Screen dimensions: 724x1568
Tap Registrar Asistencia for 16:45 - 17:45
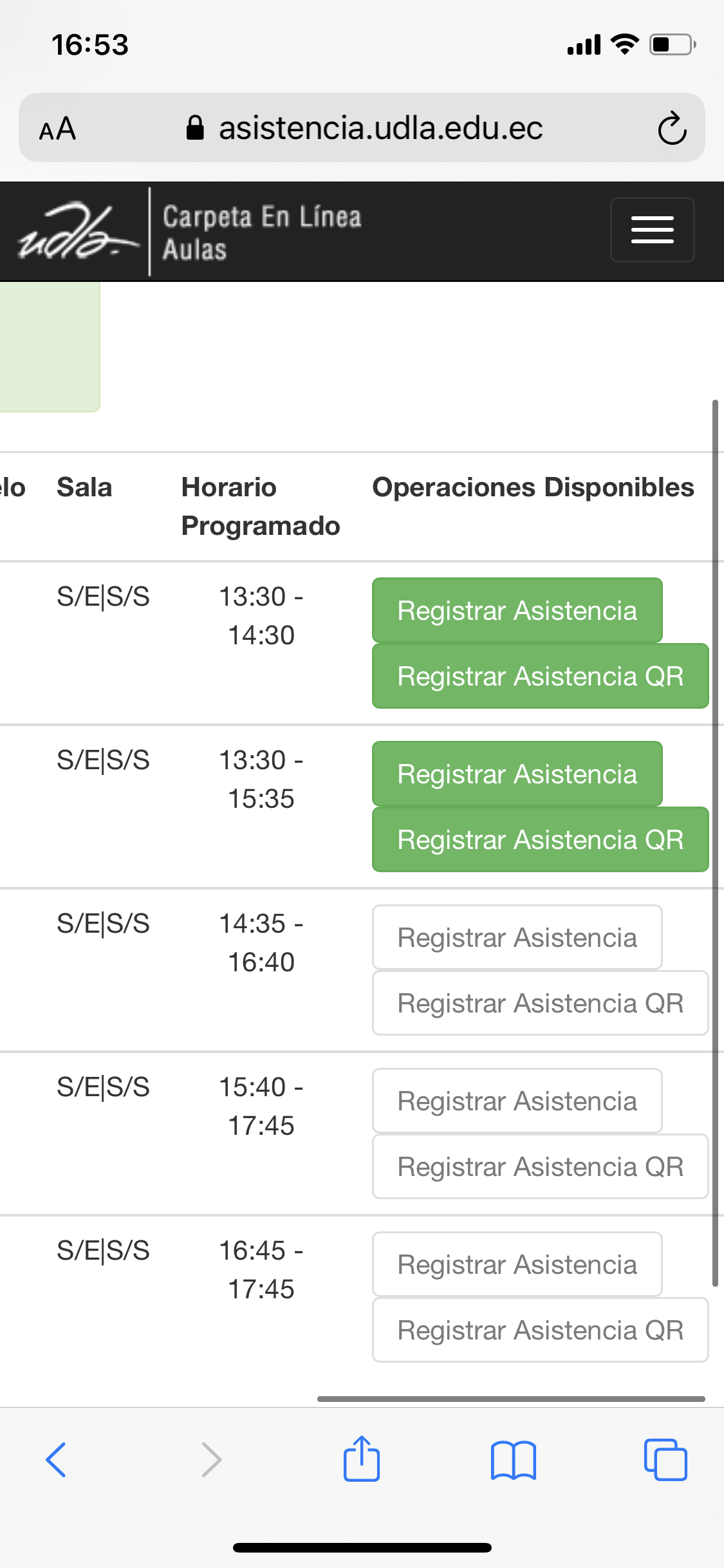[517, 1264]
